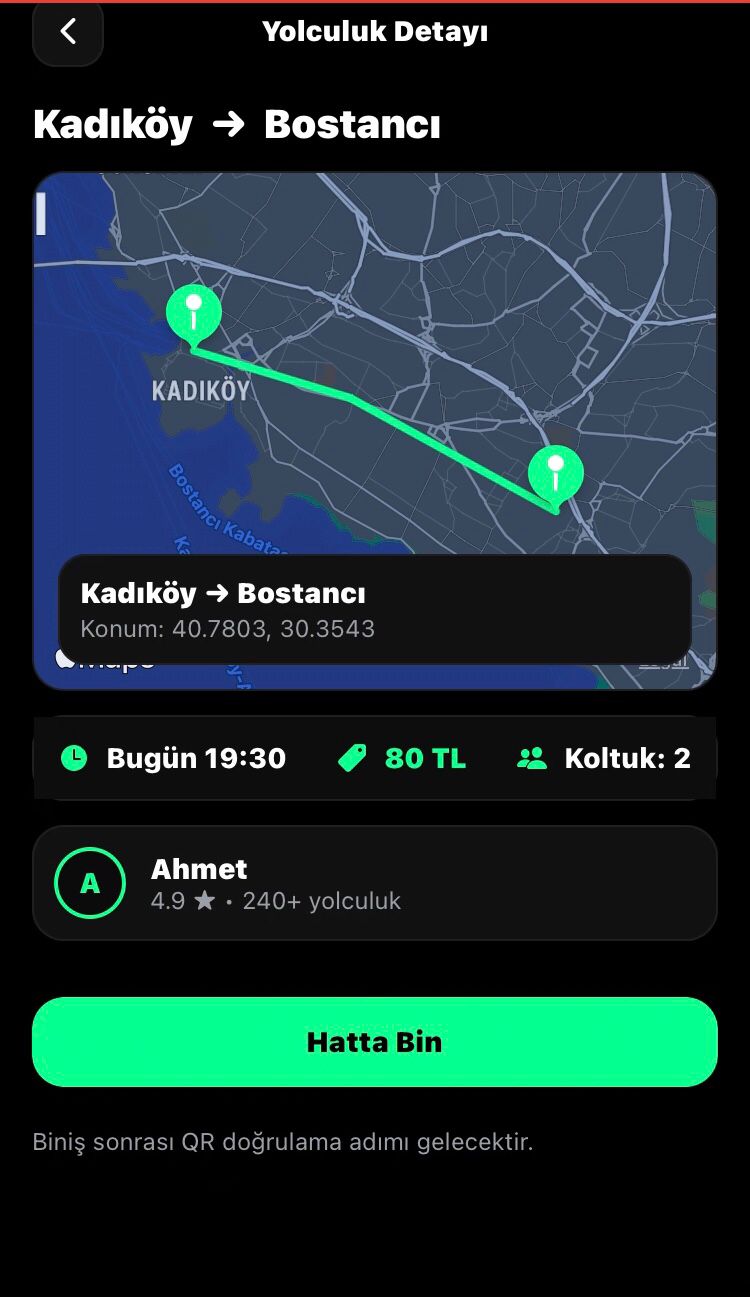Tap the passengers icon next to Koltuk: 2
The image size is (750, 1297).
532,758
